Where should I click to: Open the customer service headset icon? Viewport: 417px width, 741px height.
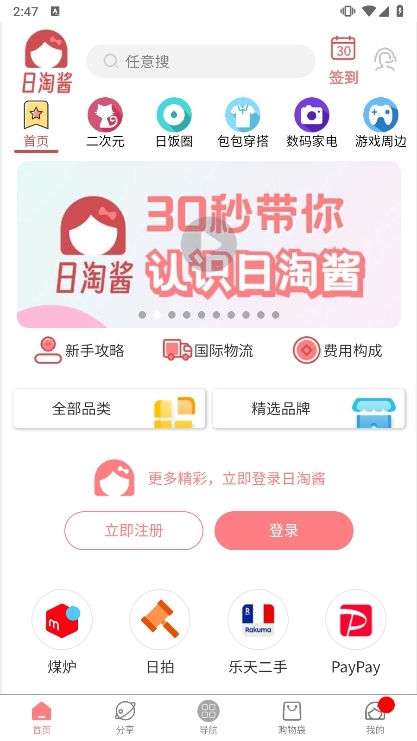(385, 60)
